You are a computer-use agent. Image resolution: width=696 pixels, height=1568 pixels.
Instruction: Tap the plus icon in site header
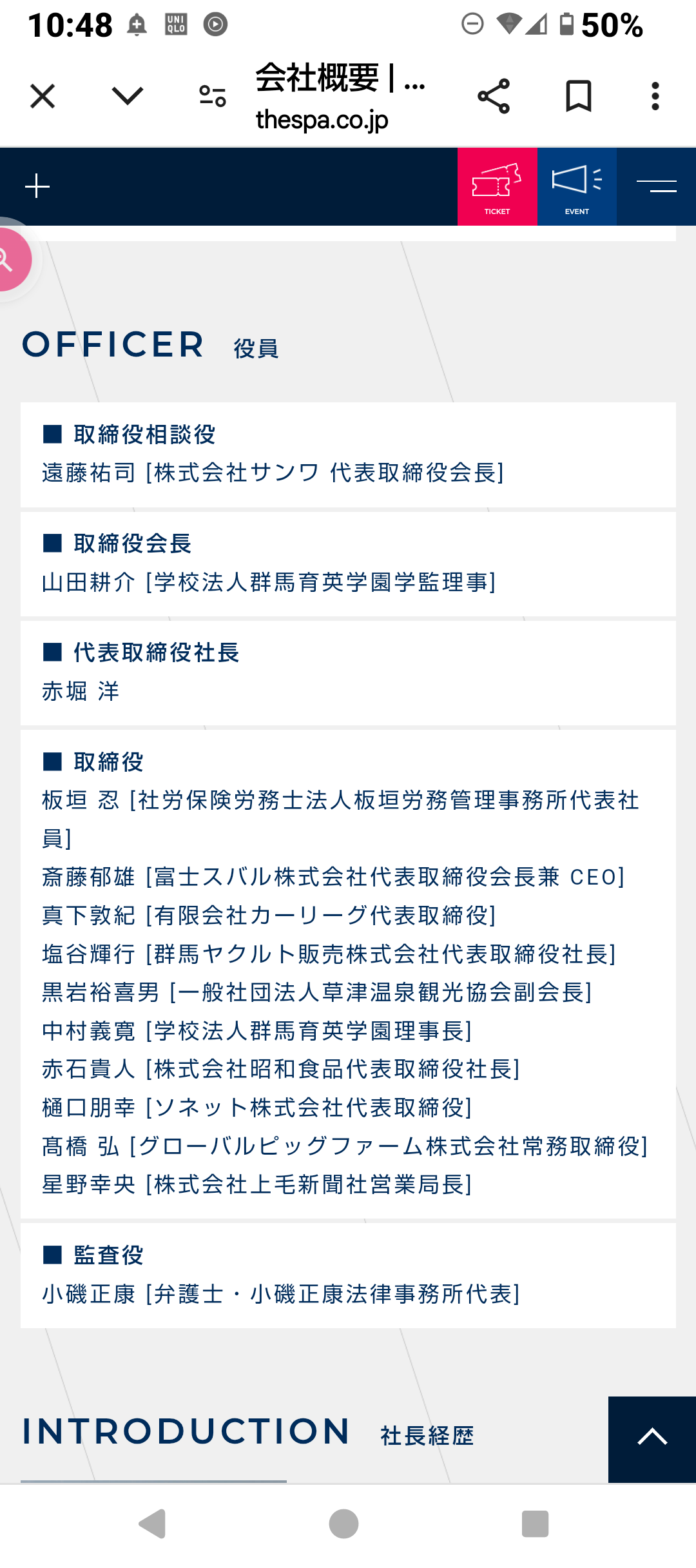[37, 186]
